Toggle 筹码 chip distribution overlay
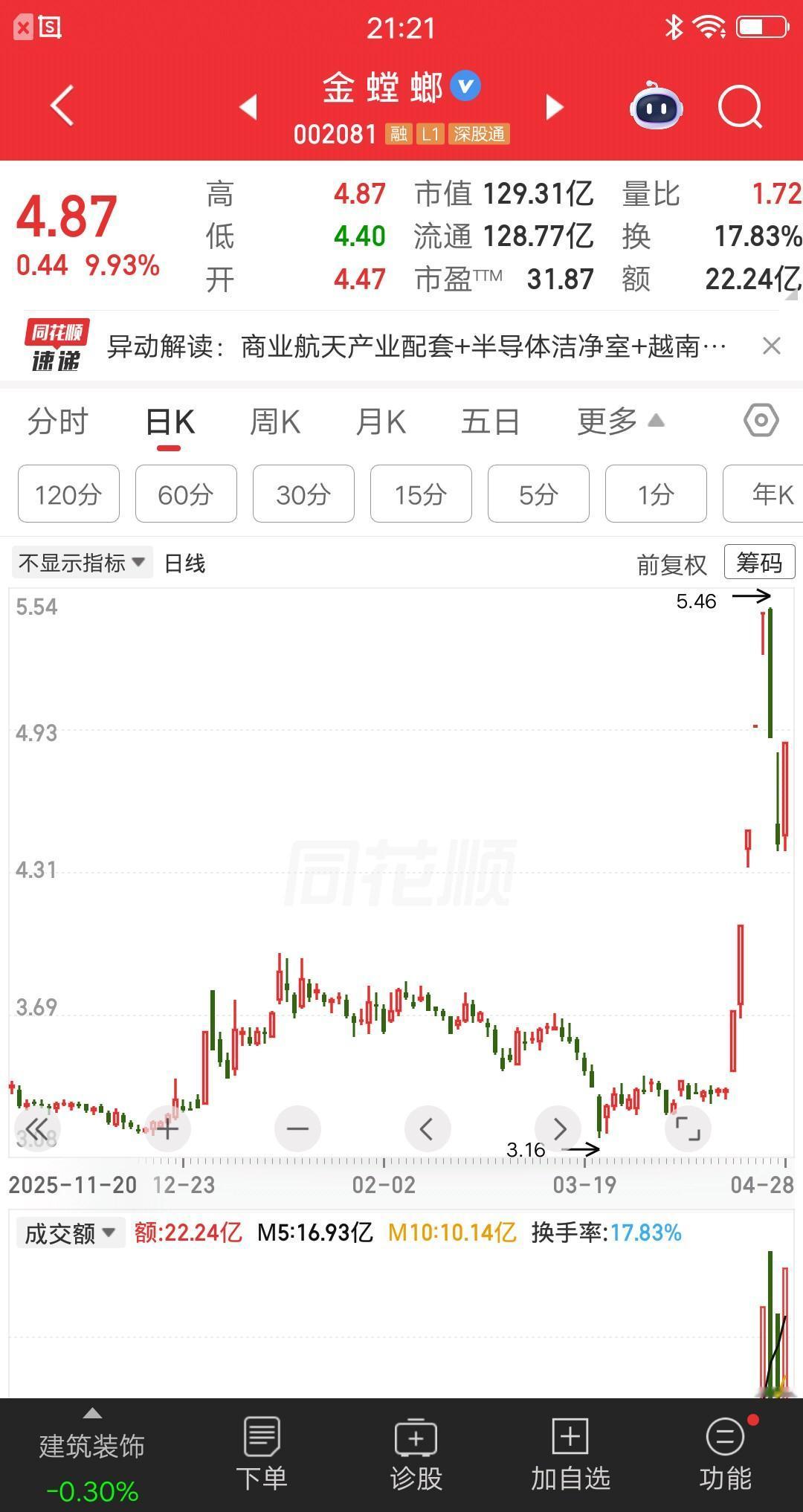This screenshot has width=803, height=1512. click(x=758, y=563)
